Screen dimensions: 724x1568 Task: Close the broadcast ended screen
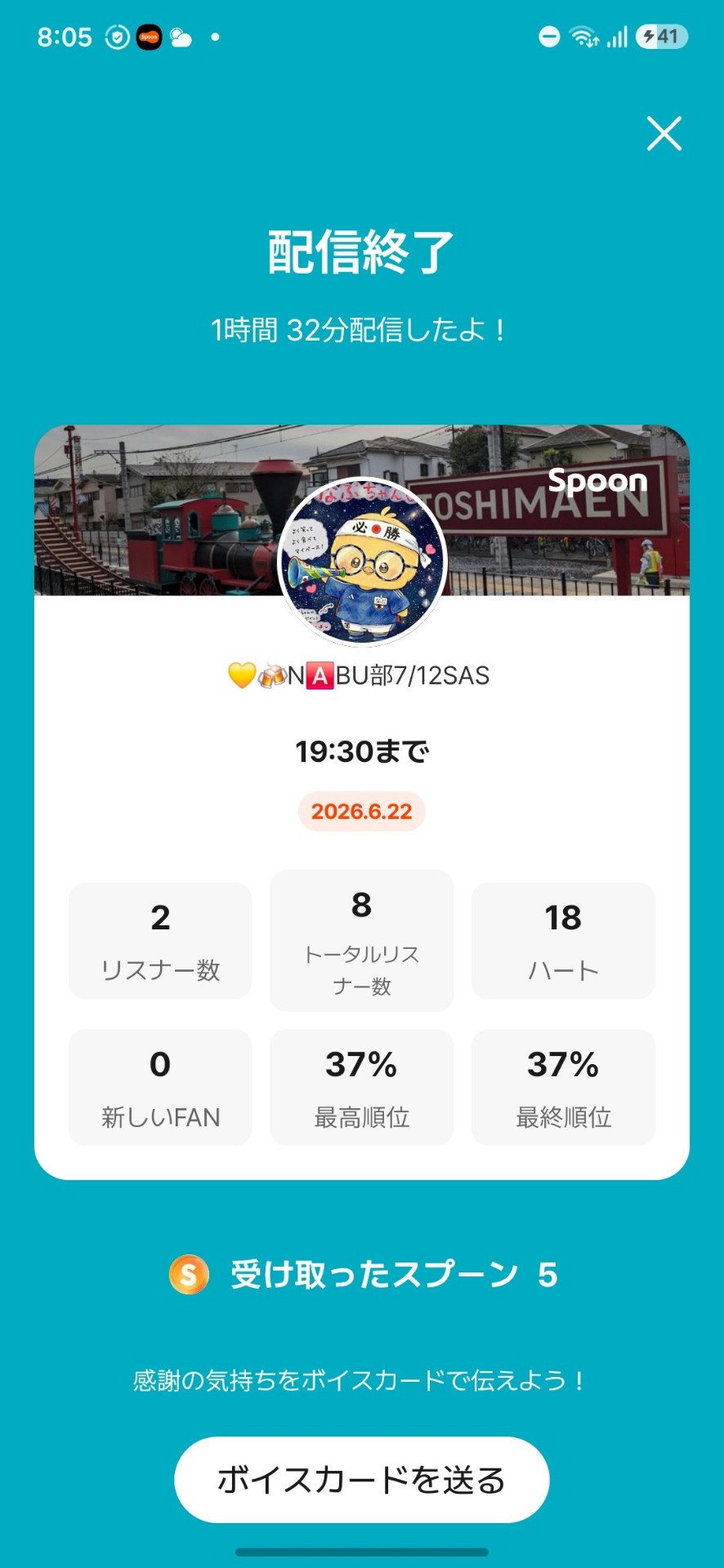click(664, 133)
